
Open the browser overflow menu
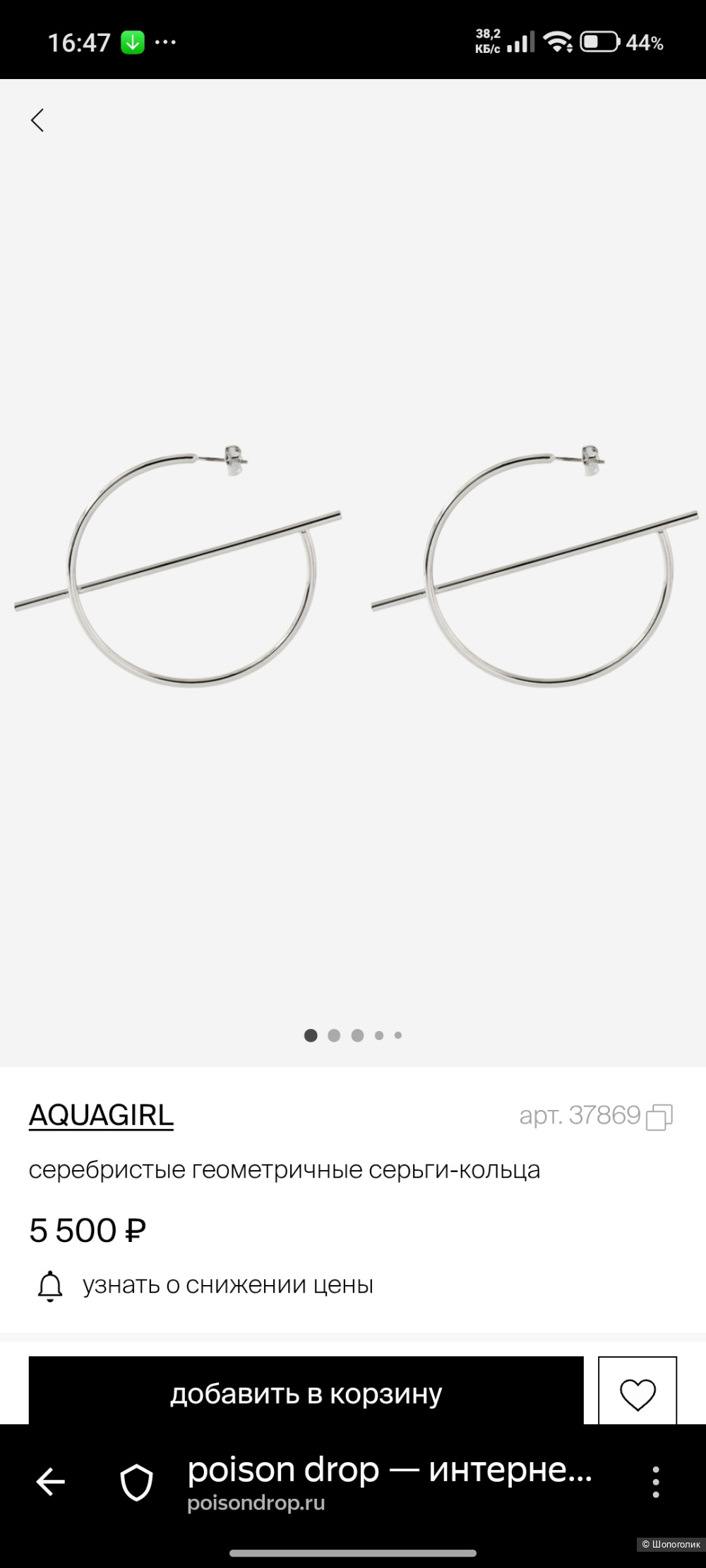click(x=656, y=1482)
